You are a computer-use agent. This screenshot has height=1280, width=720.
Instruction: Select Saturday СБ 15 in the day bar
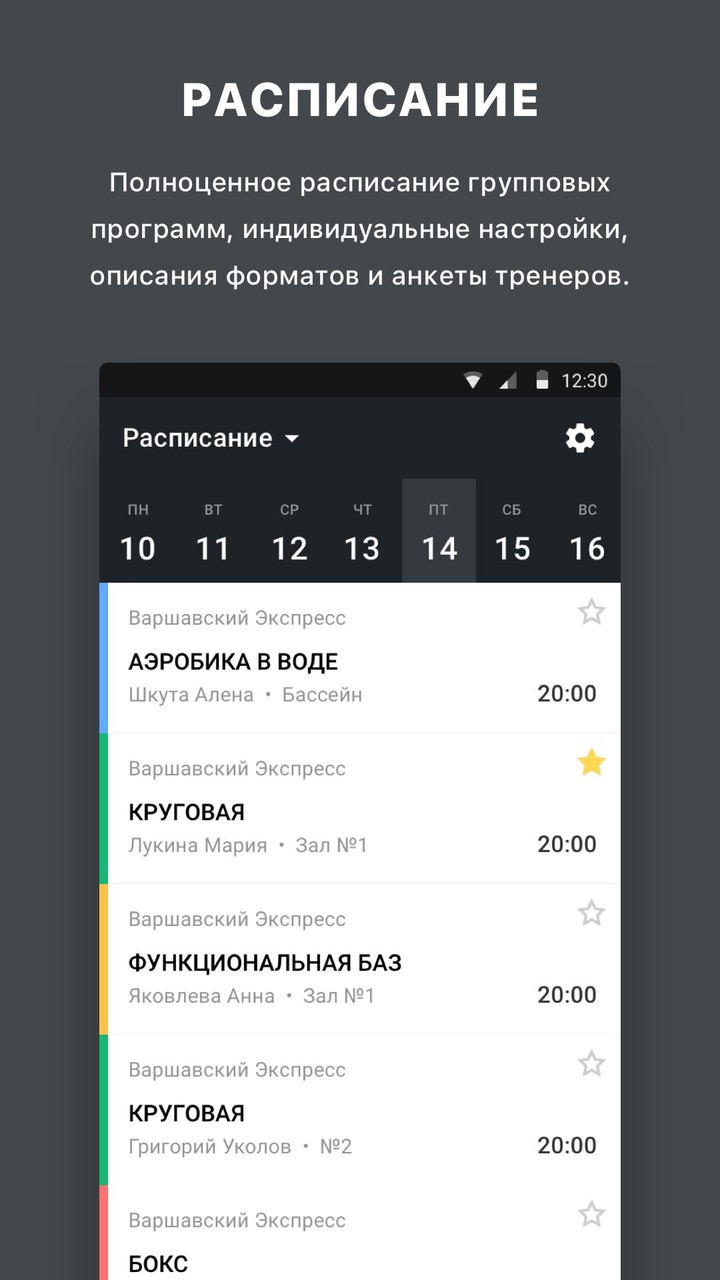[x=513, y=530]
